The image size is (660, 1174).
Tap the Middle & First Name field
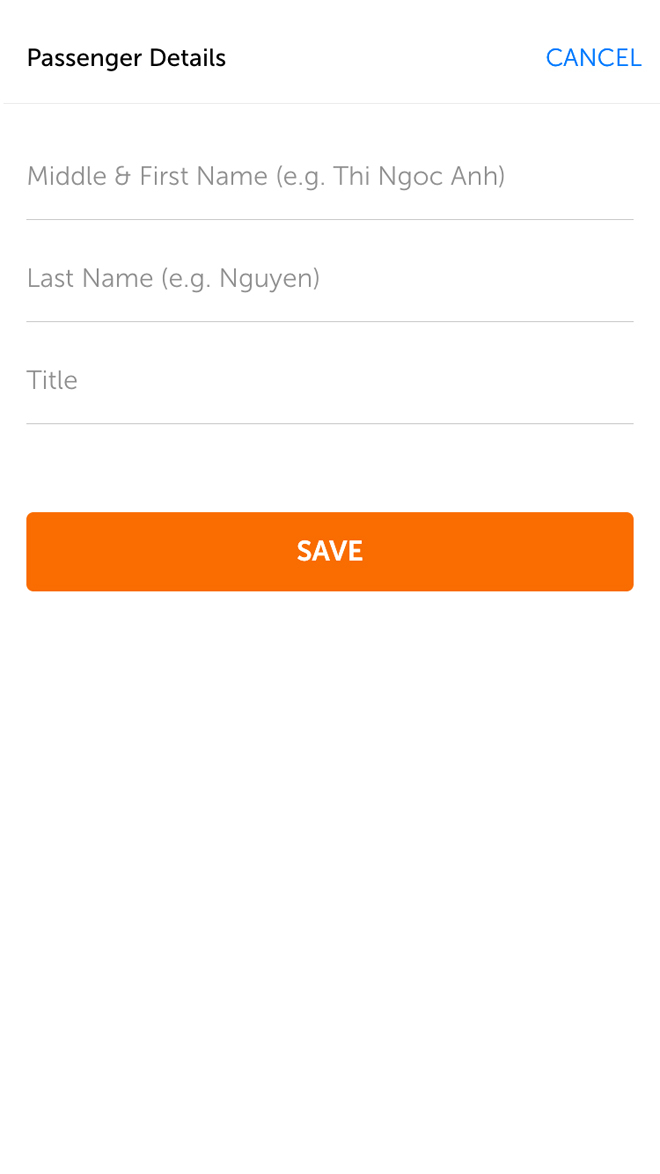coord(330,177)
